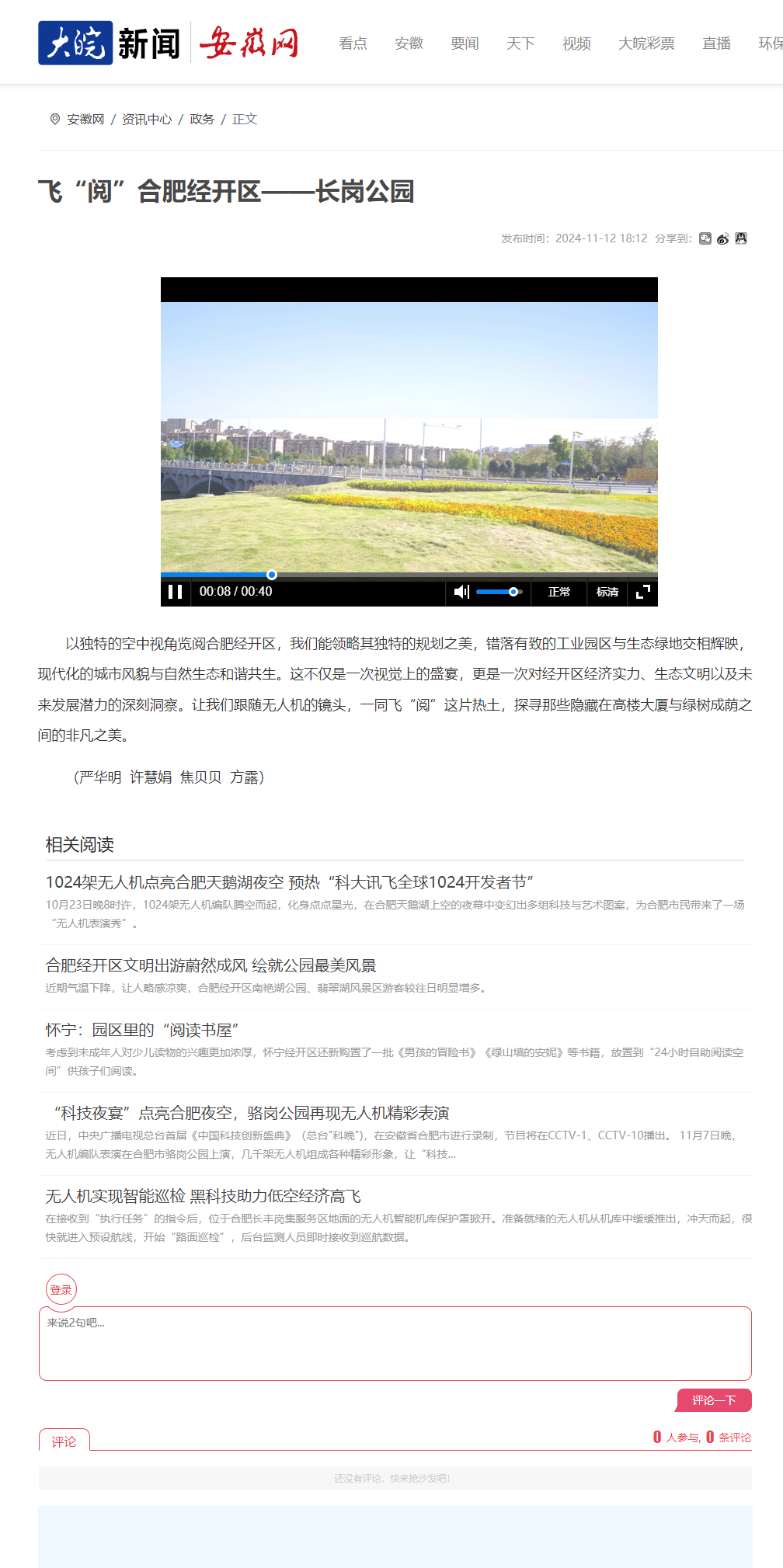
Task: Open 资讯中心 in the breadcrumb
Action: coord(147,119)
